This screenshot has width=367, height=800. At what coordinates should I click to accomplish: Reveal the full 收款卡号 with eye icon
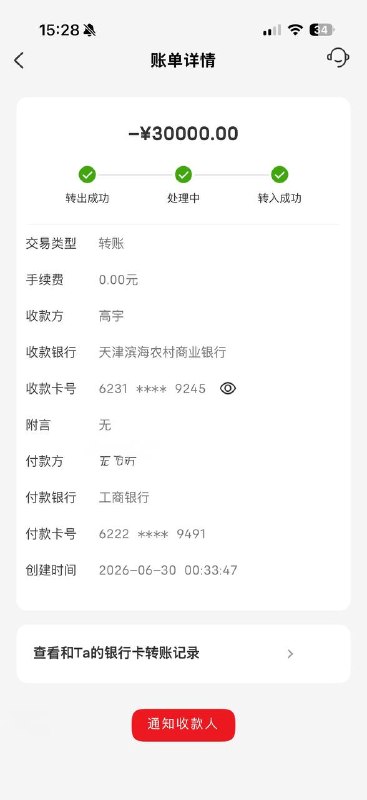tap(228, 389)
